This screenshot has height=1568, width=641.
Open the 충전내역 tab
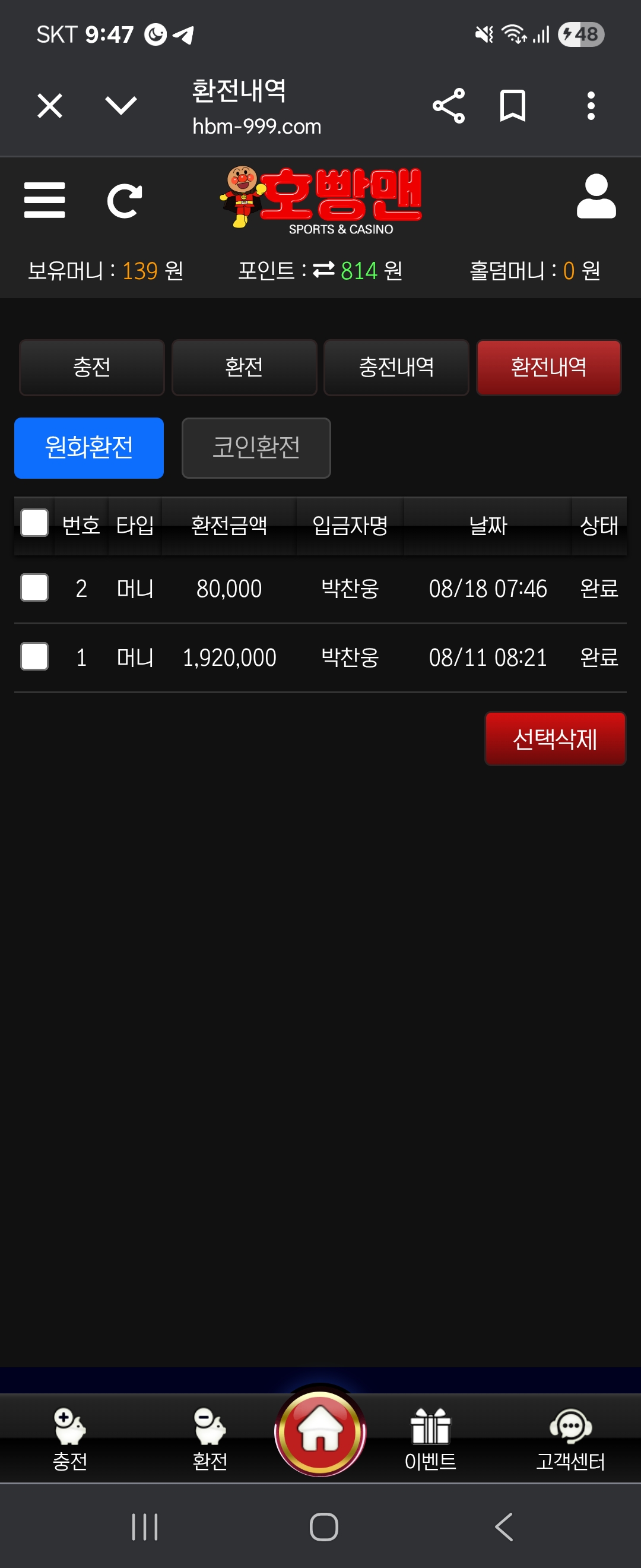tap(396, 368)
